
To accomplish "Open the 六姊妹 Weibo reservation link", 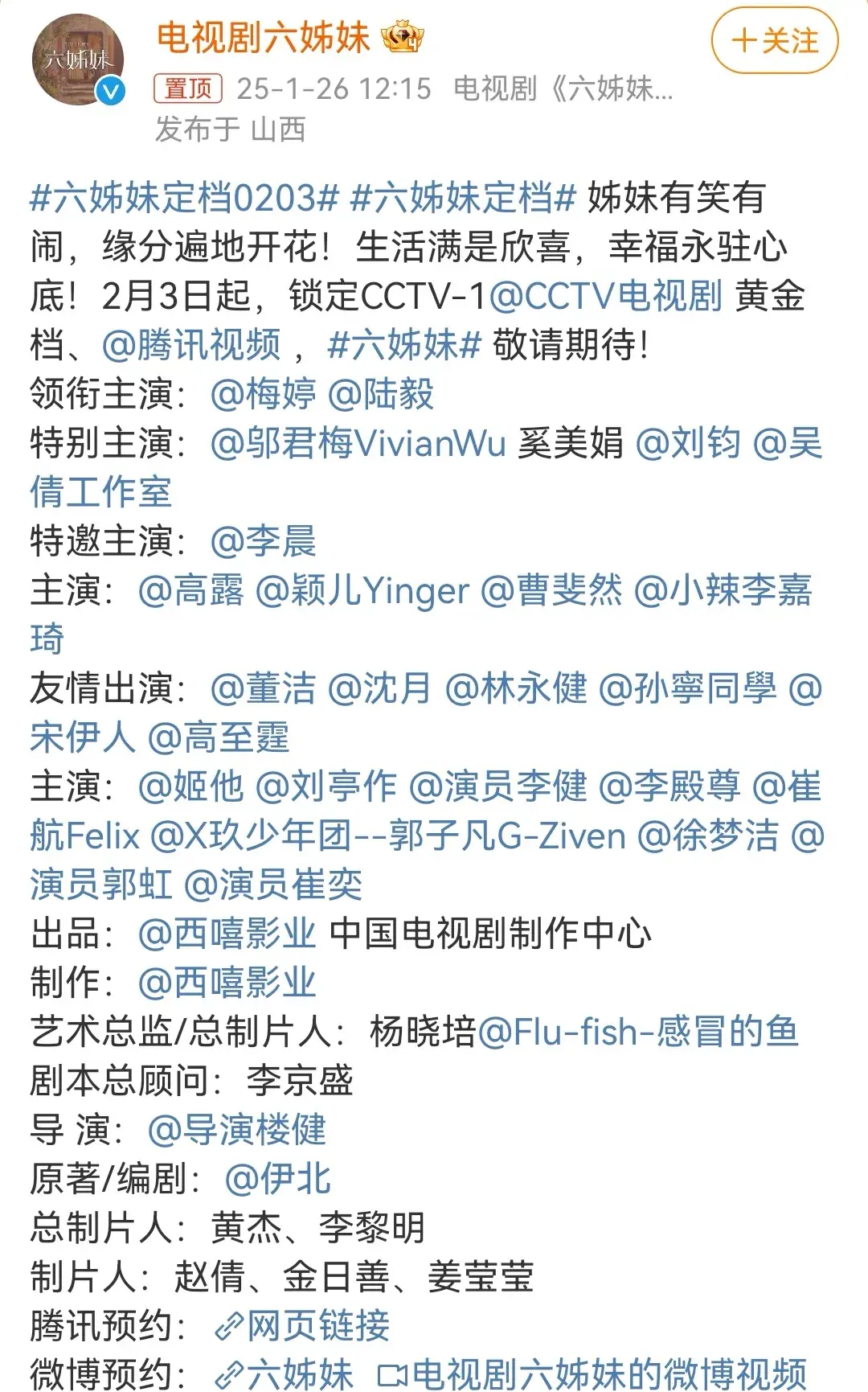I will [x=284, y=1374].
